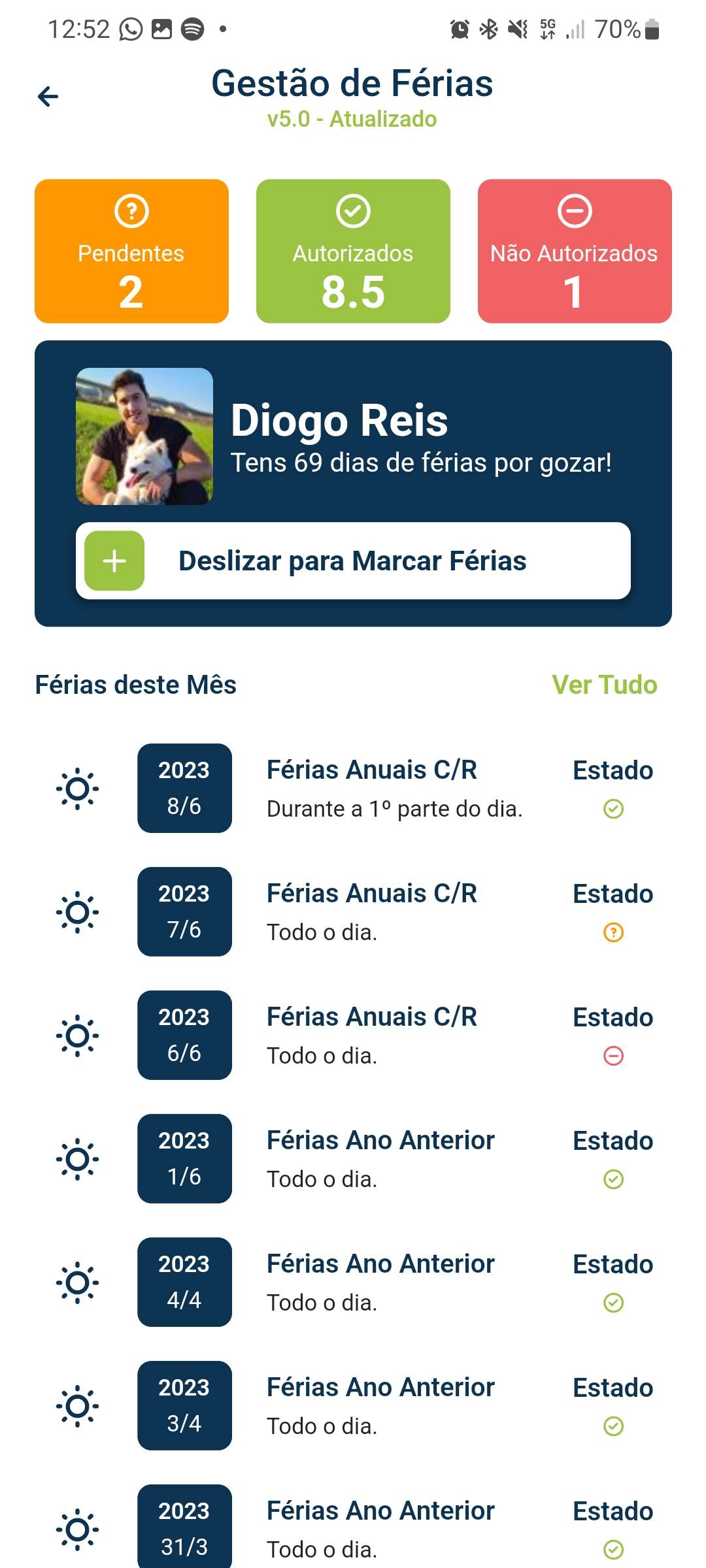
Task: Open the 31/3 Férias Ano Anterior entry
Action: (x=353, y=1526)
